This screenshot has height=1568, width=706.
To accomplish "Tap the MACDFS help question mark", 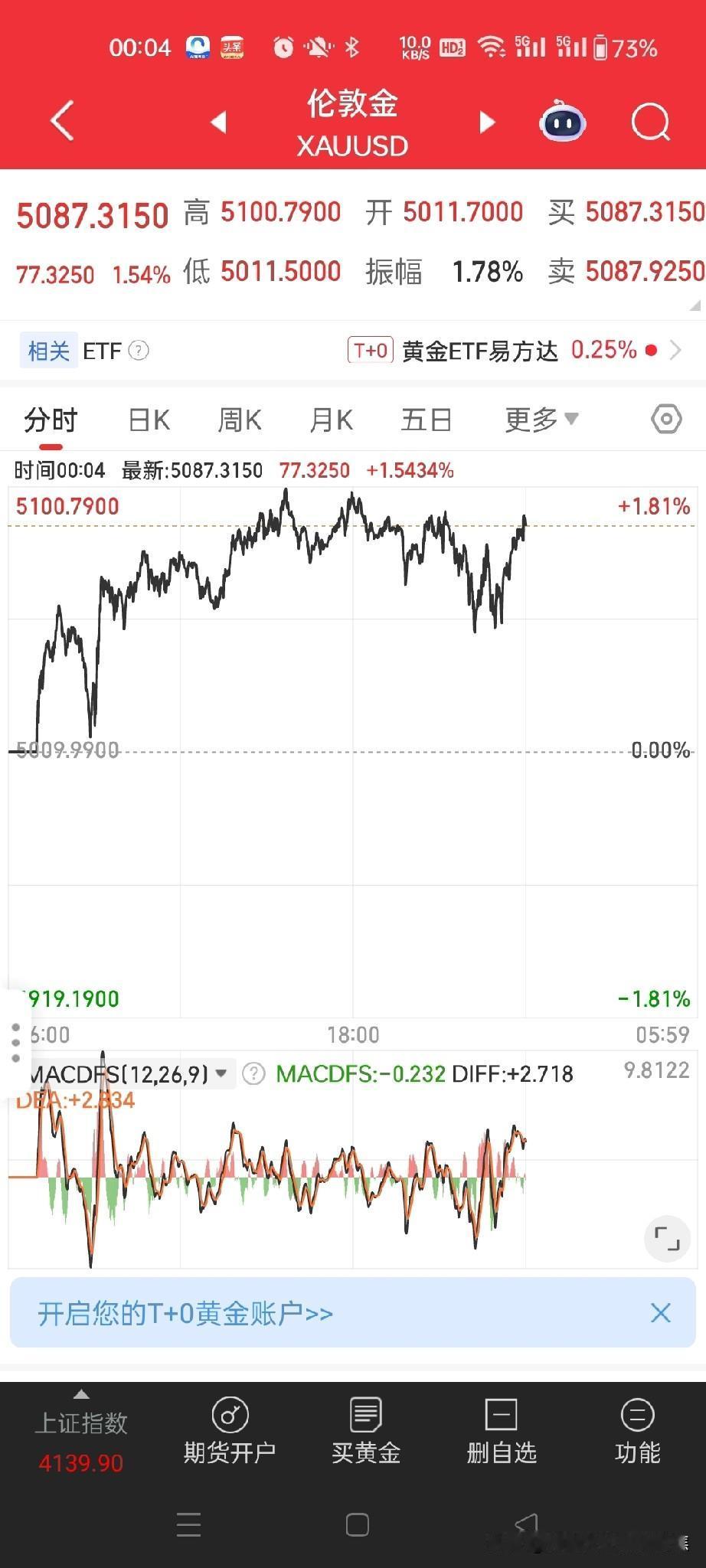I will pyautogui.click(x=253, y=1073).
